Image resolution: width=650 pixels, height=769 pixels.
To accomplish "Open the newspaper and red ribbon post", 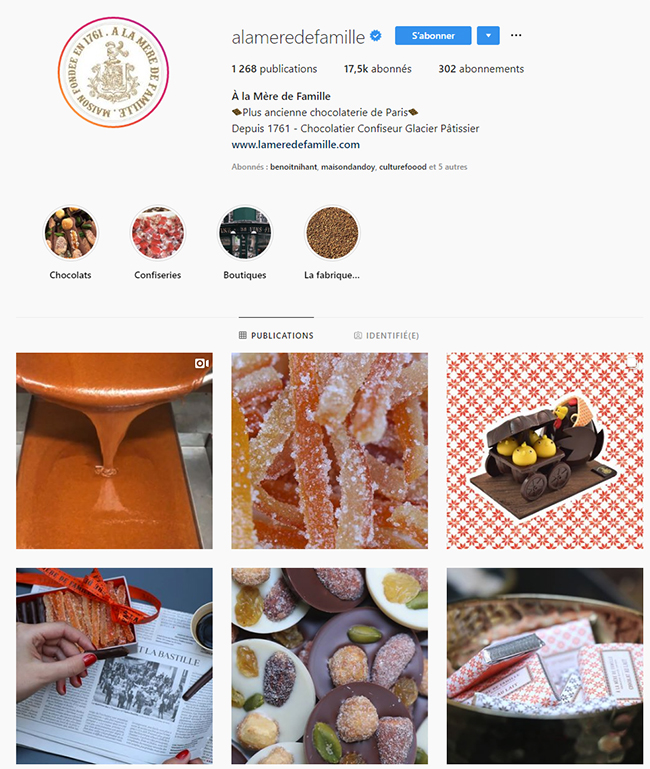I will pos(114,666).
